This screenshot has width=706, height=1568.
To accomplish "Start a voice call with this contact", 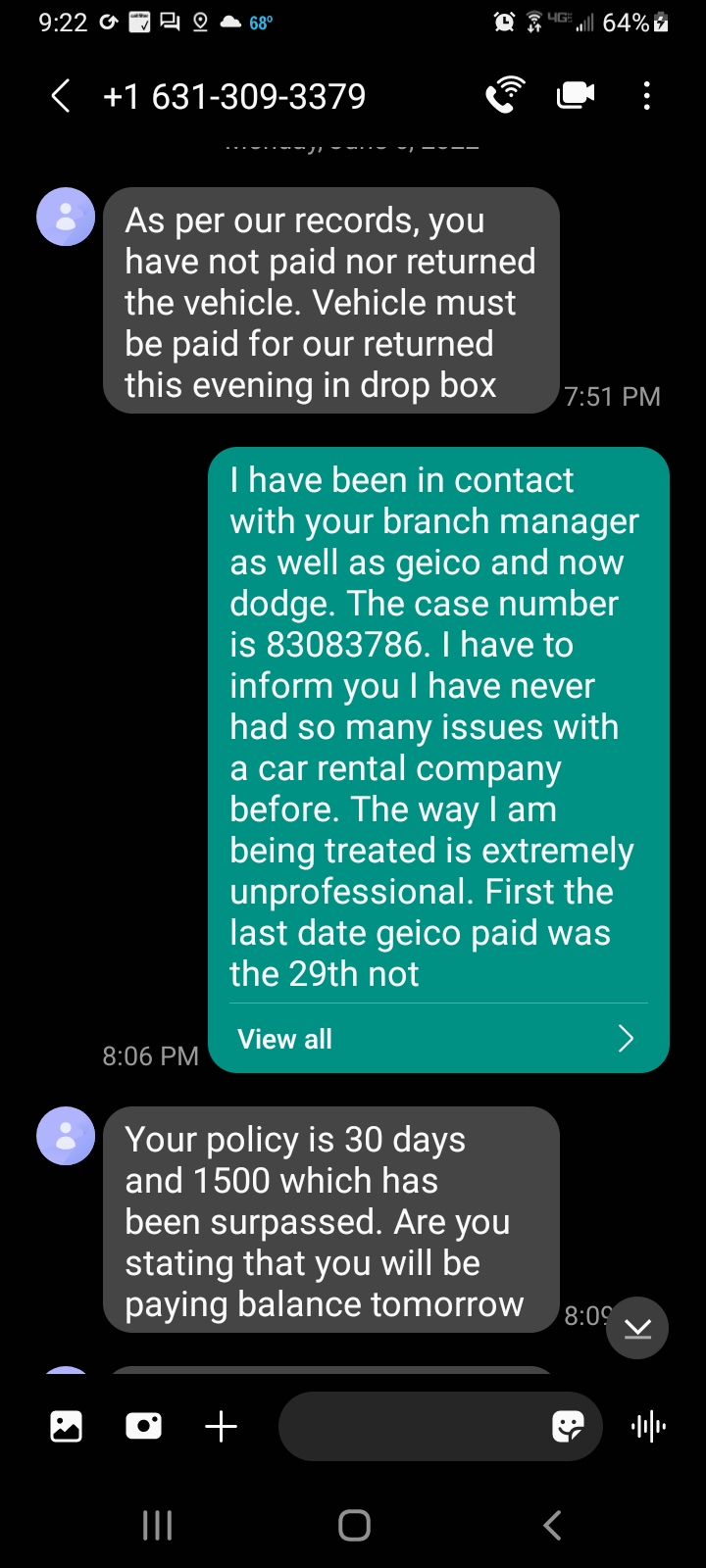I will 504,95.
